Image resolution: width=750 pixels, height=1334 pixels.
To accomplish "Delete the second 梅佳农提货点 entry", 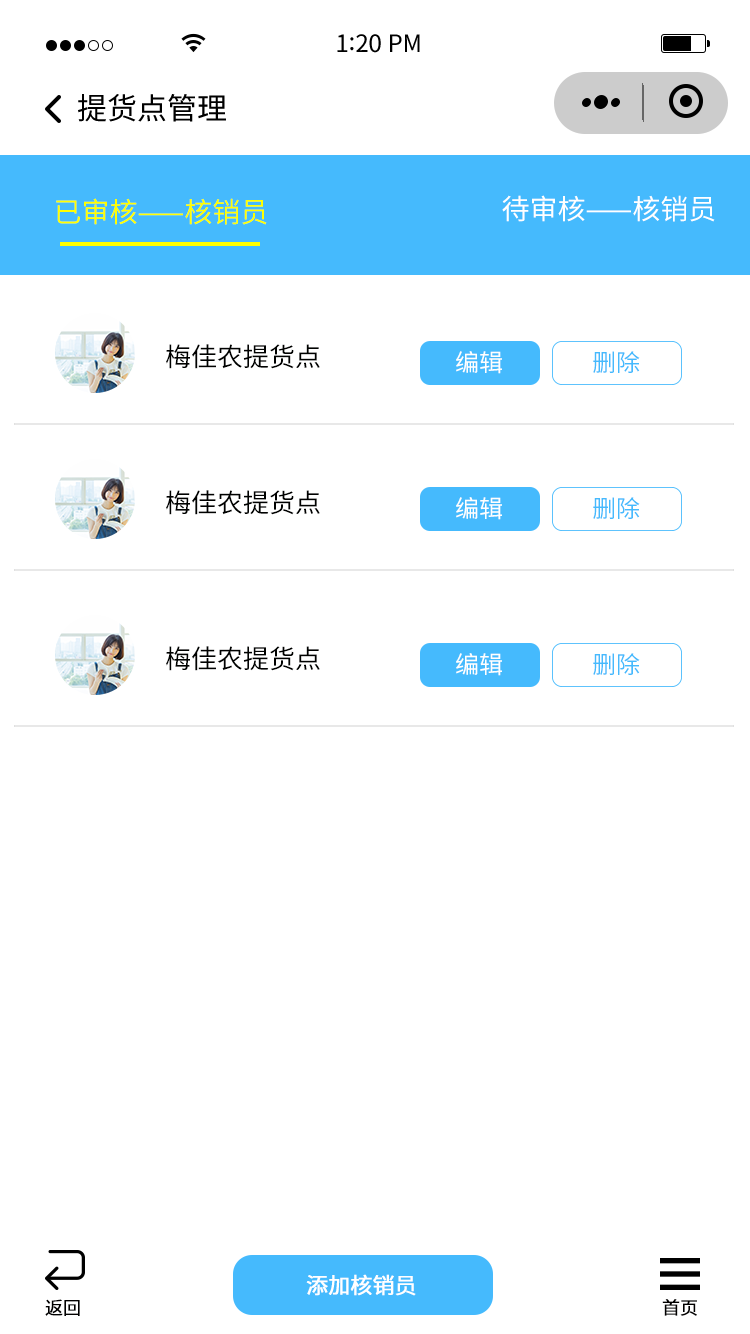I will pos(616,509).
